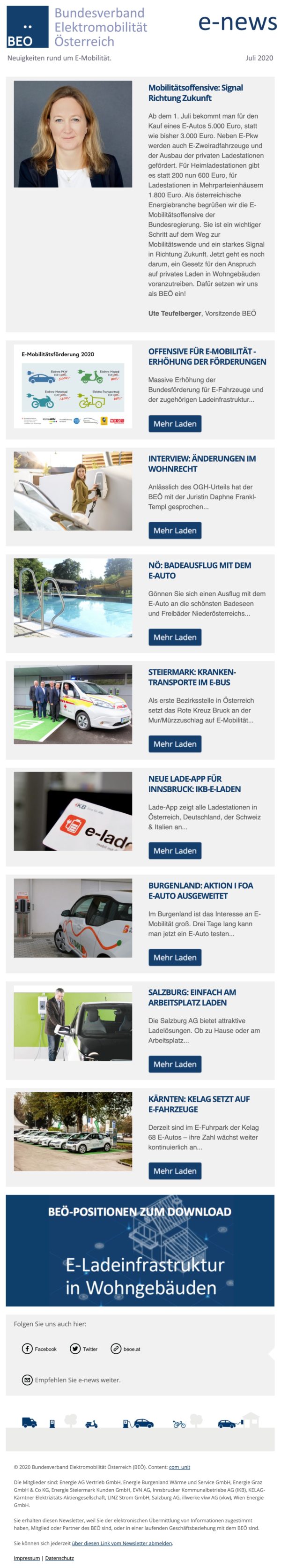Open Mehr Laden for Kärnten: Kelag
The image size is (281, 1568).
(x=175, y=1170)
